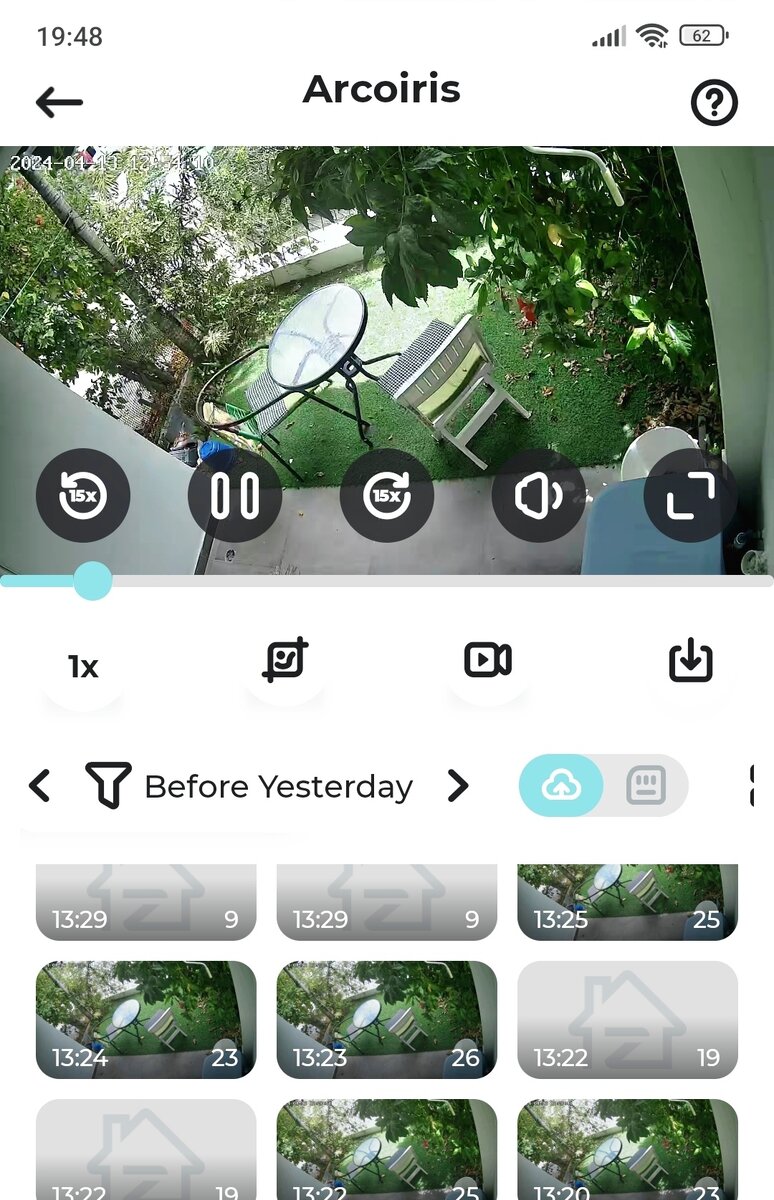Pause the camera playback
The image size is (774, 1200).
[235, 495]
